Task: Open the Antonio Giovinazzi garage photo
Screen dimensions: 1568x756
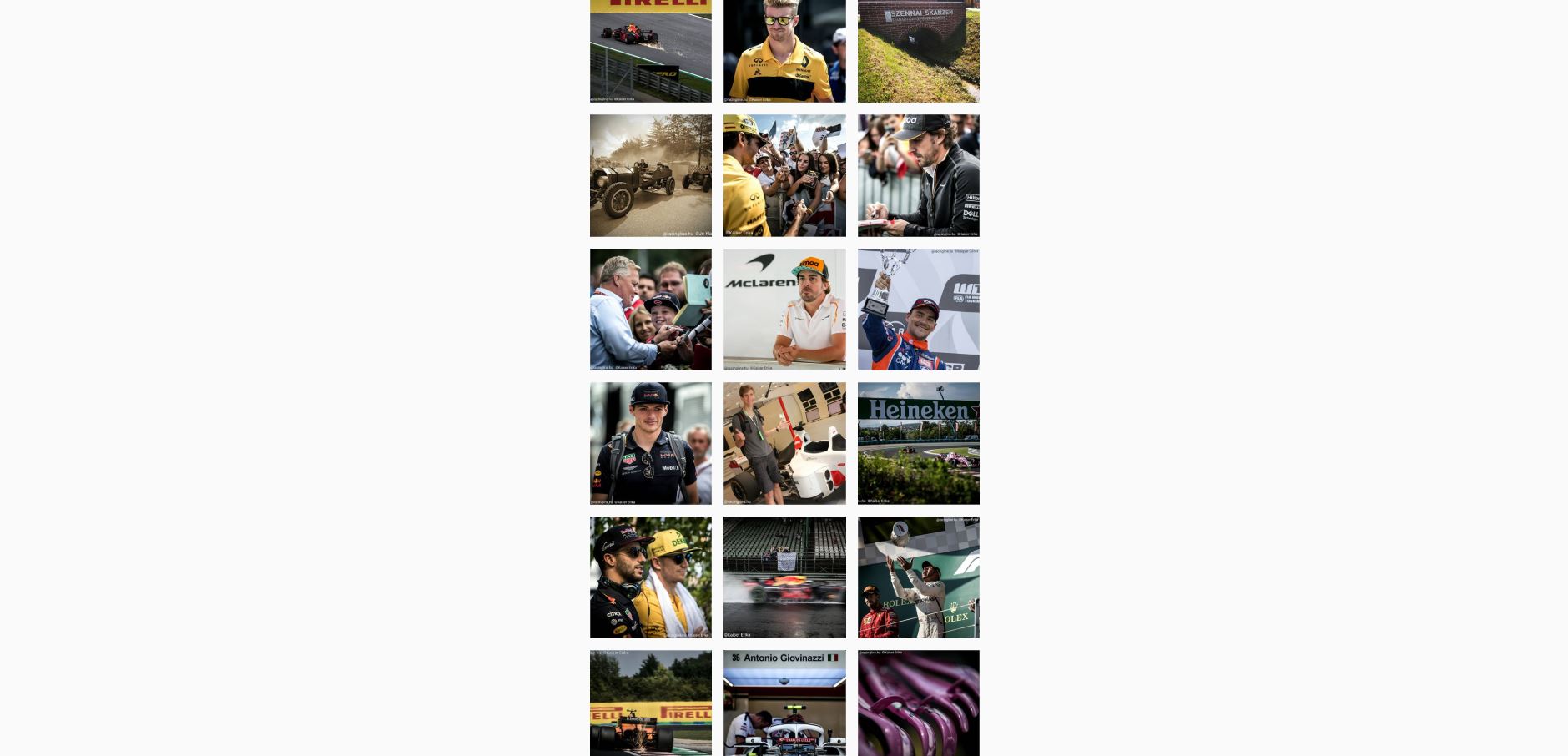Action: (x=784, y=703)
